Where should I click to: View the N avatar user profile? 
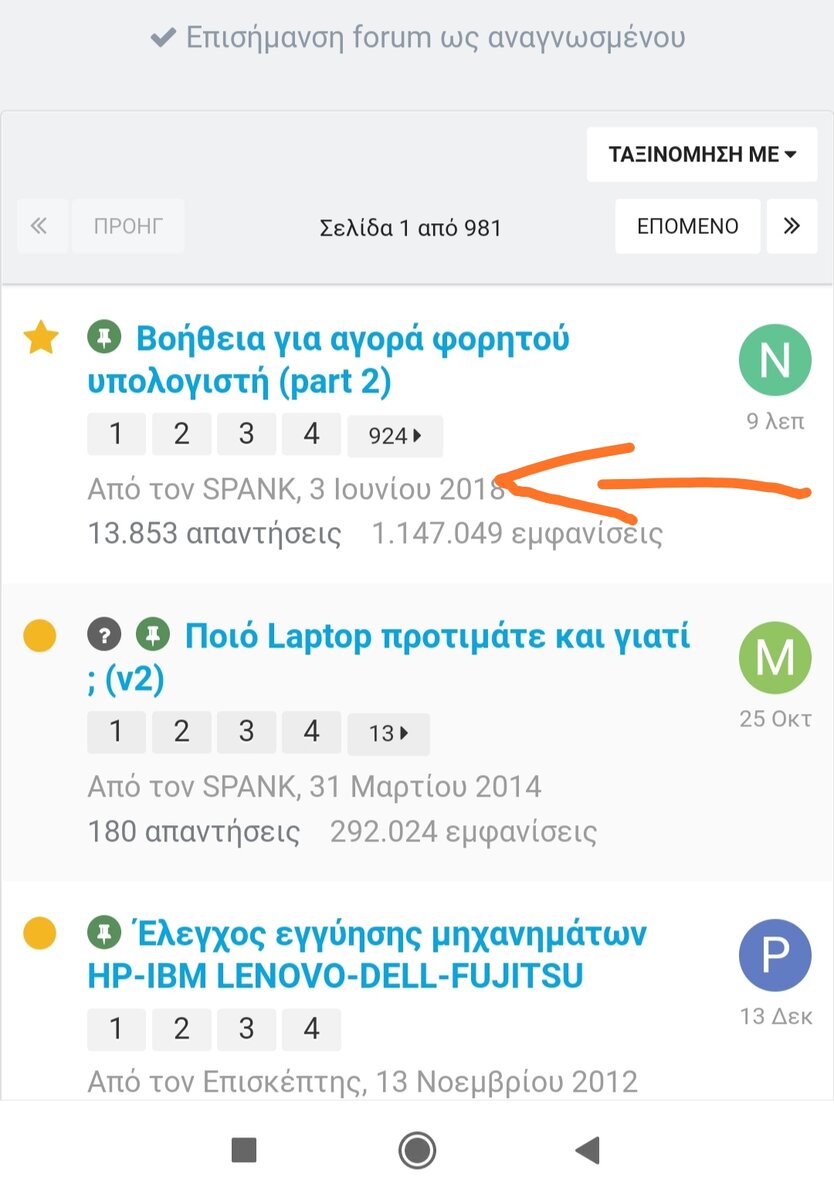(x=775, y=360)
